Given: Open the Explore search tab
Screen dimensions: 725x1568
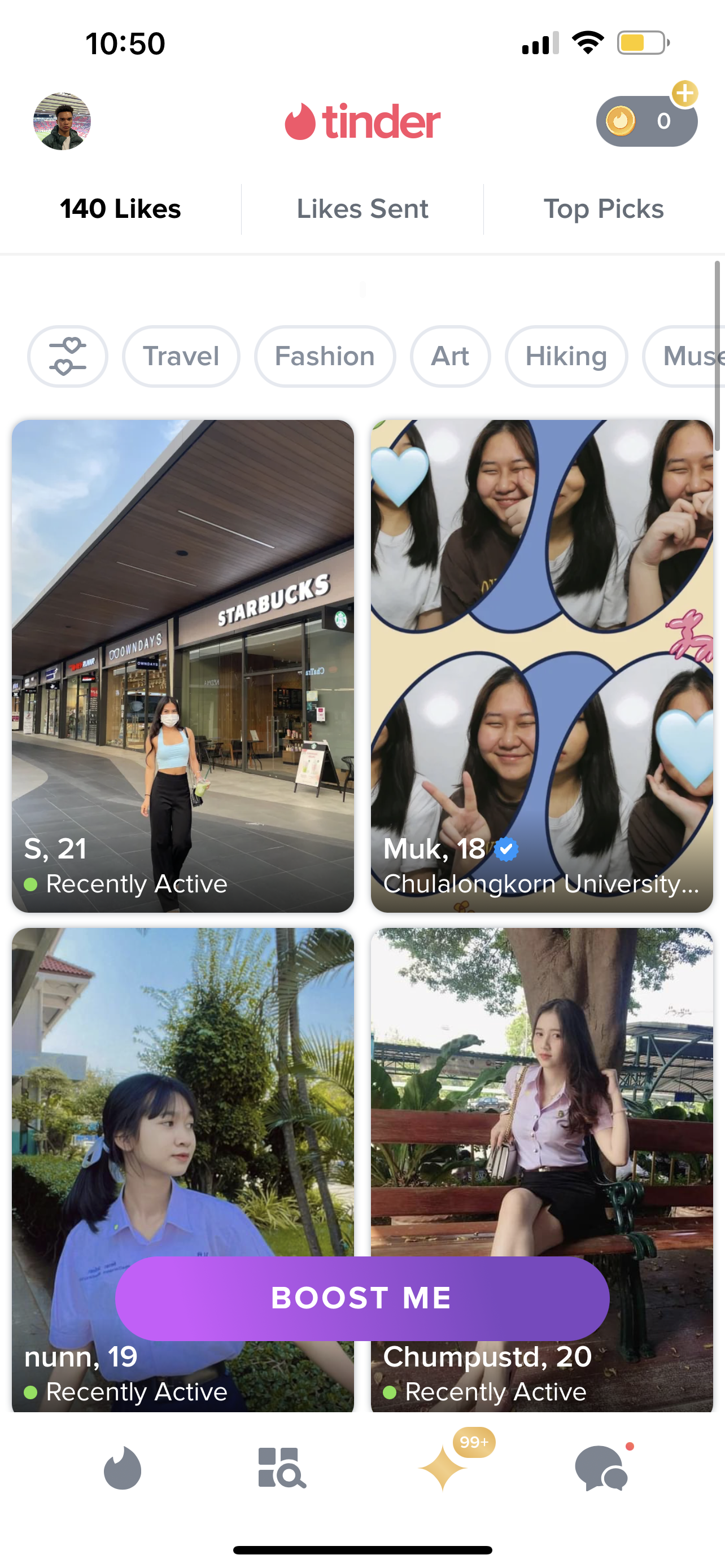Looking at the screenshot, I should point(282,1468).
